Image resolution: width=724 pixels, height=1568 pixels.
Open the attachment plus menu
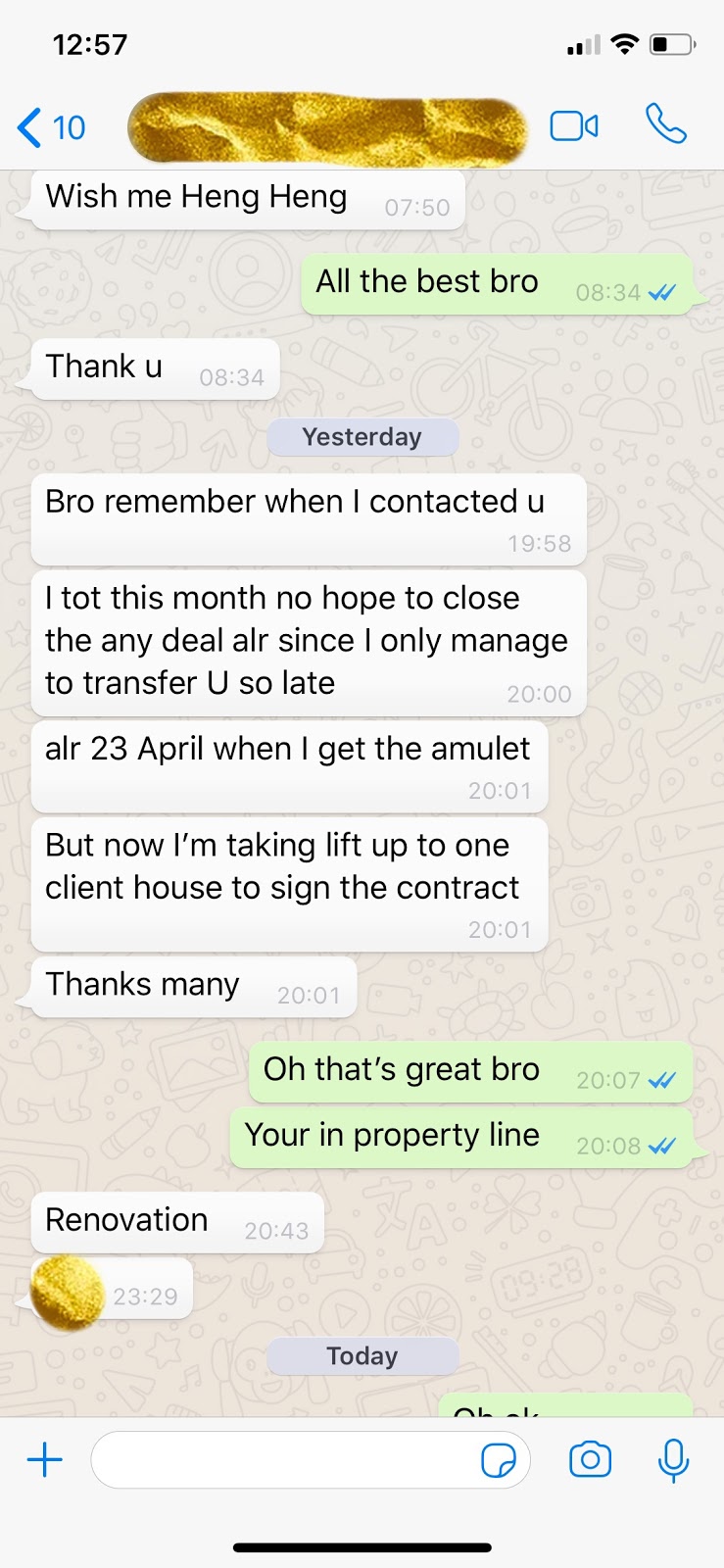[x=45, y=1460]
